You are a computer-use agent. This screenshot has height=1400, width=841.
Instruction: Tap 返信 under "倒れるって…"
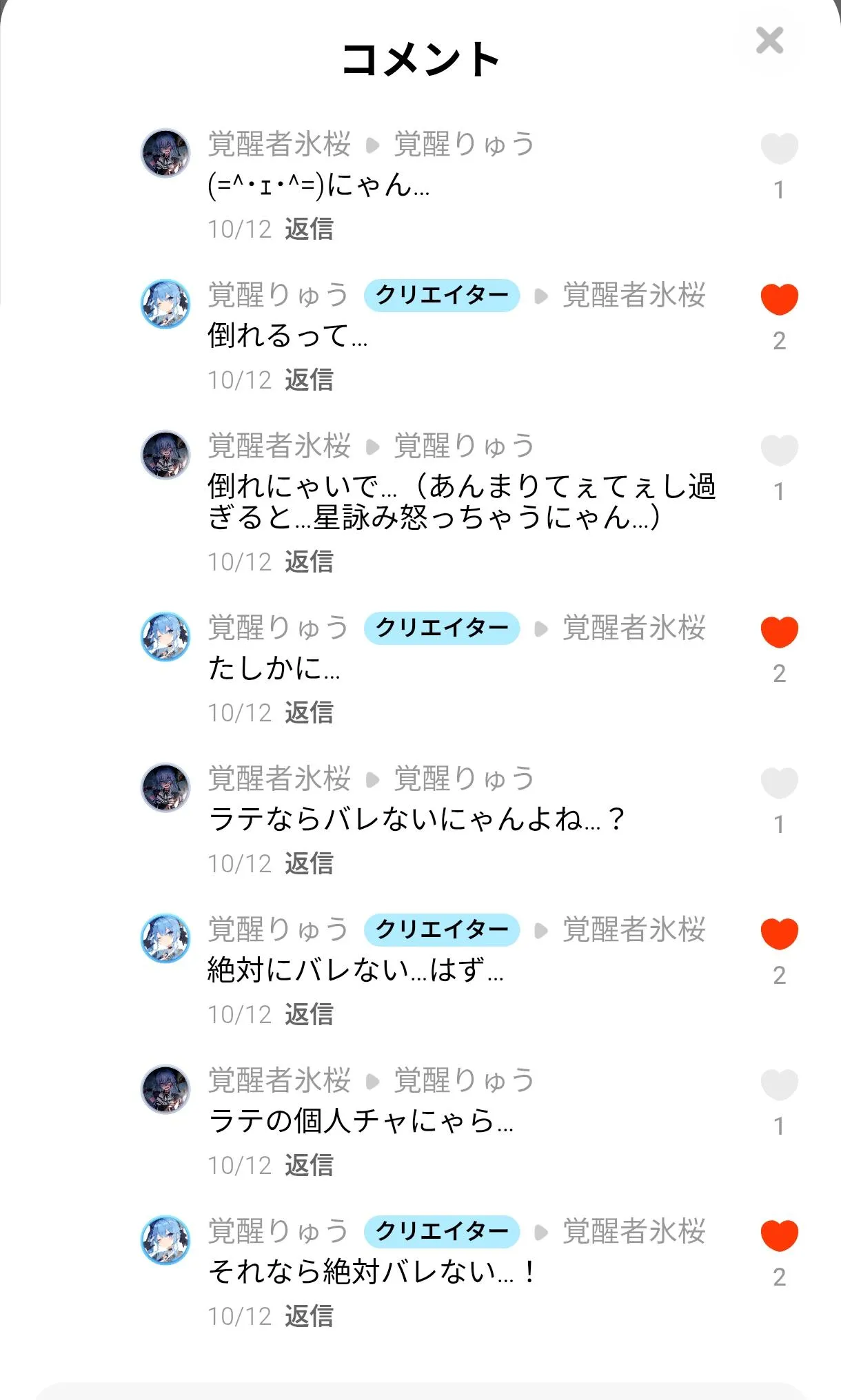(x=309, y=380)
